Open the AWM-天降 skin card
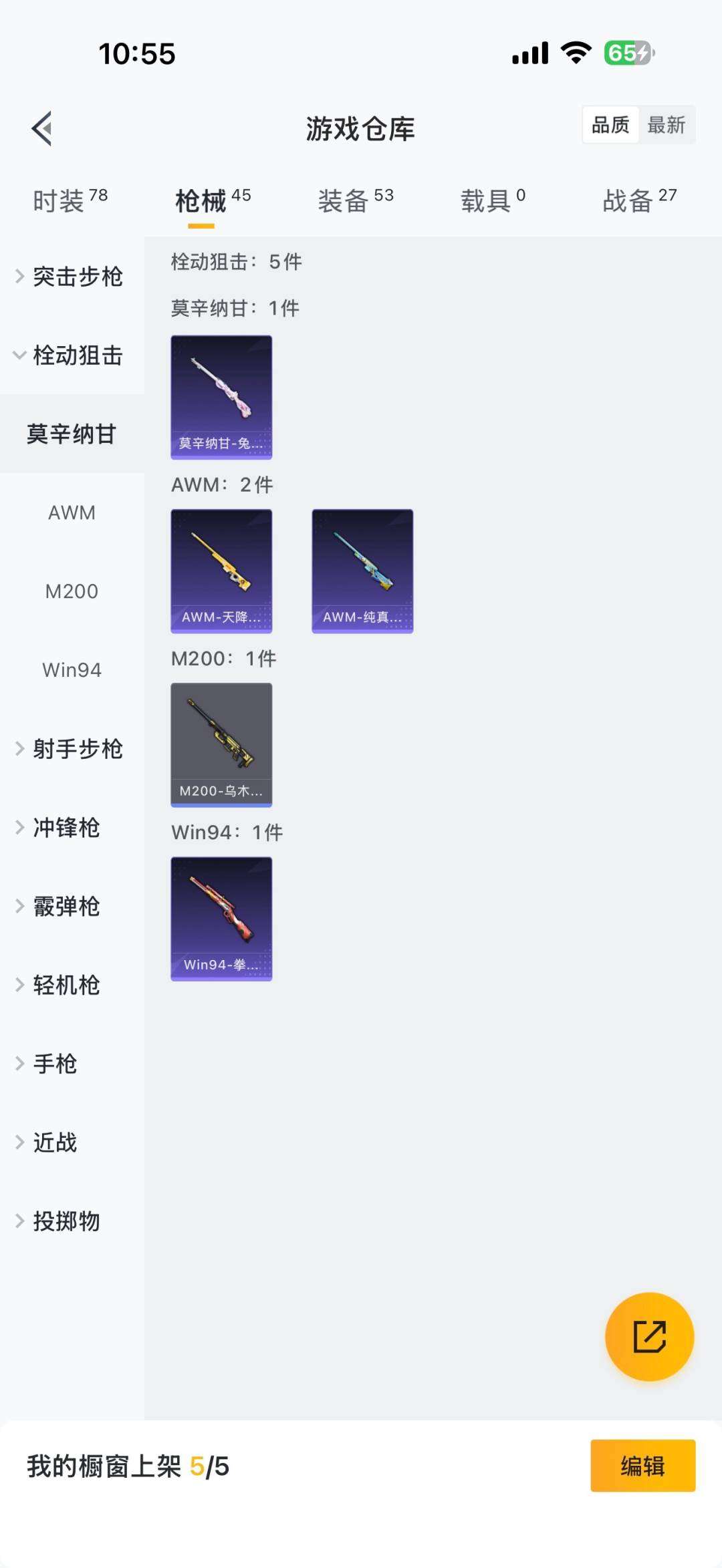 (221, 571)
